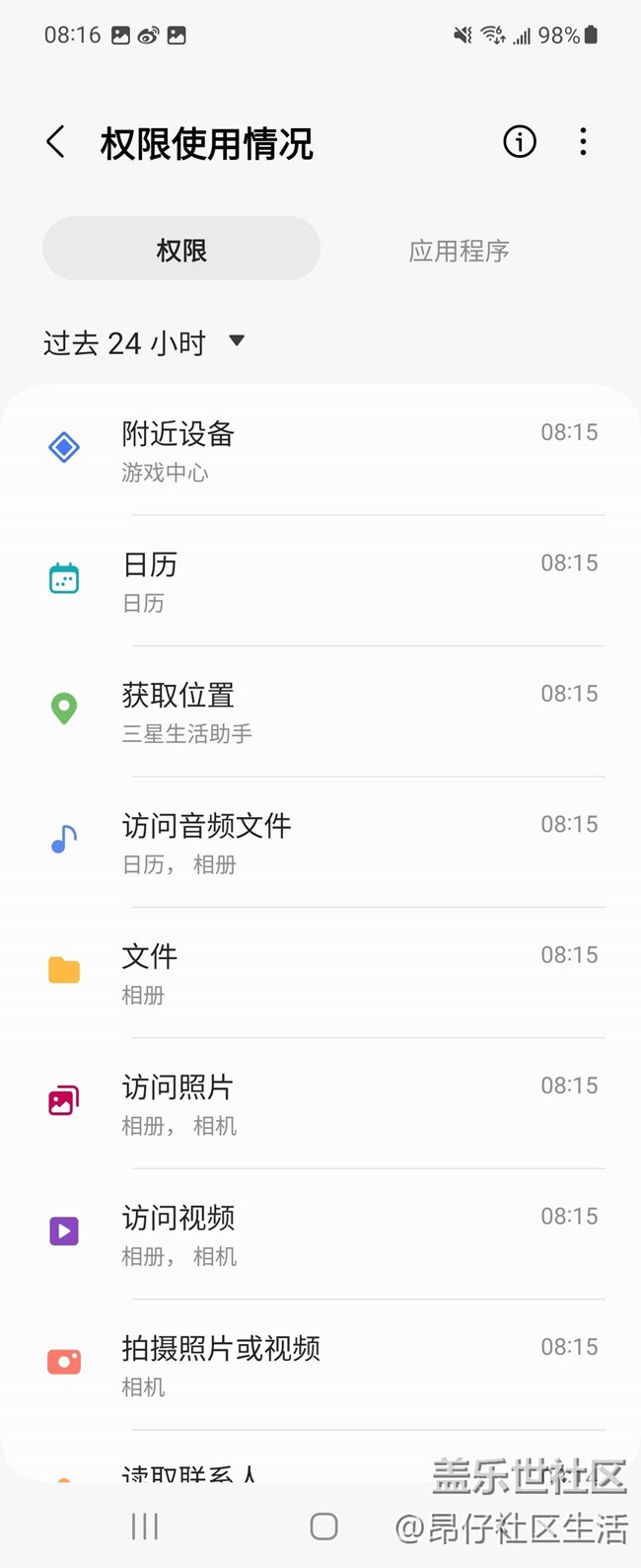The image size is (641, 1568).
Task: Open the 附近设备 permission row
Action: 320,450
